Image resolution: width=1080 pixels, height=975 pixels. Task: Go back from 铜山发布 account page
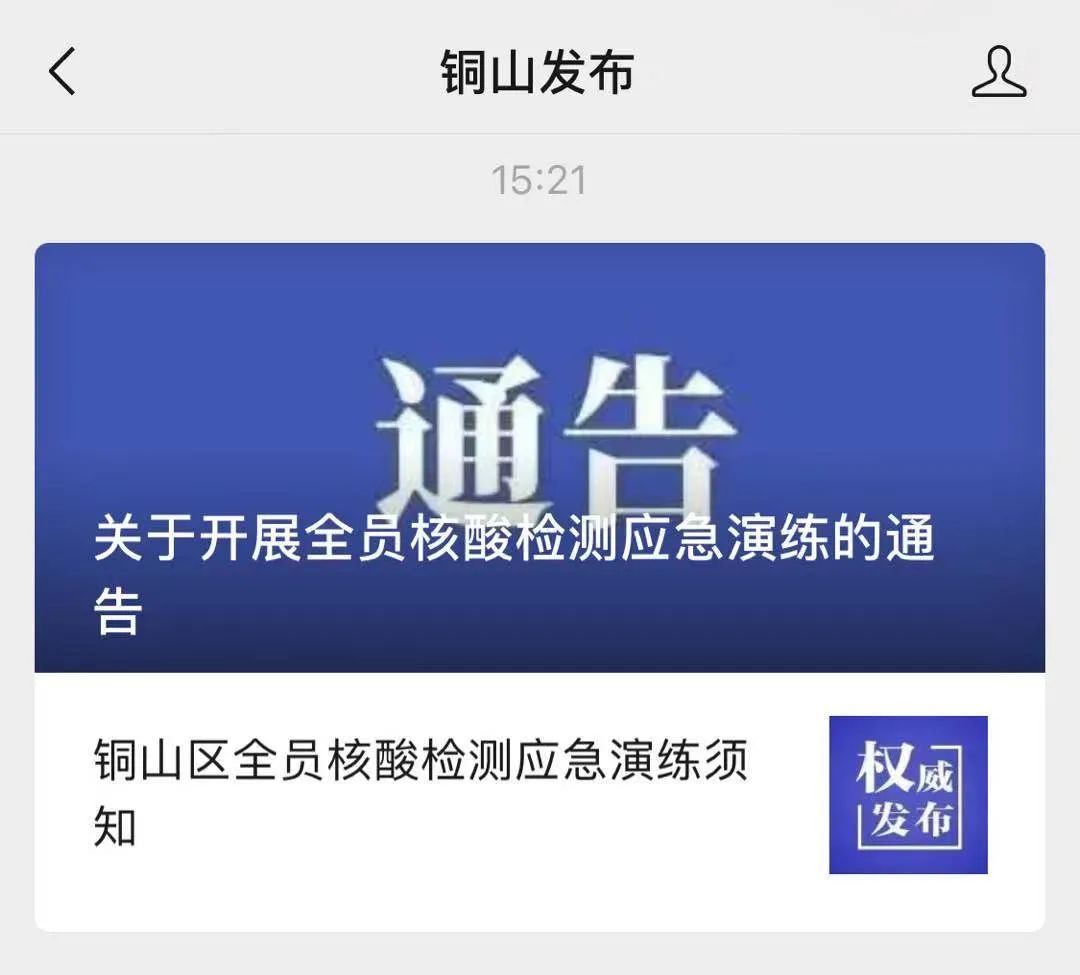(62, 73)
